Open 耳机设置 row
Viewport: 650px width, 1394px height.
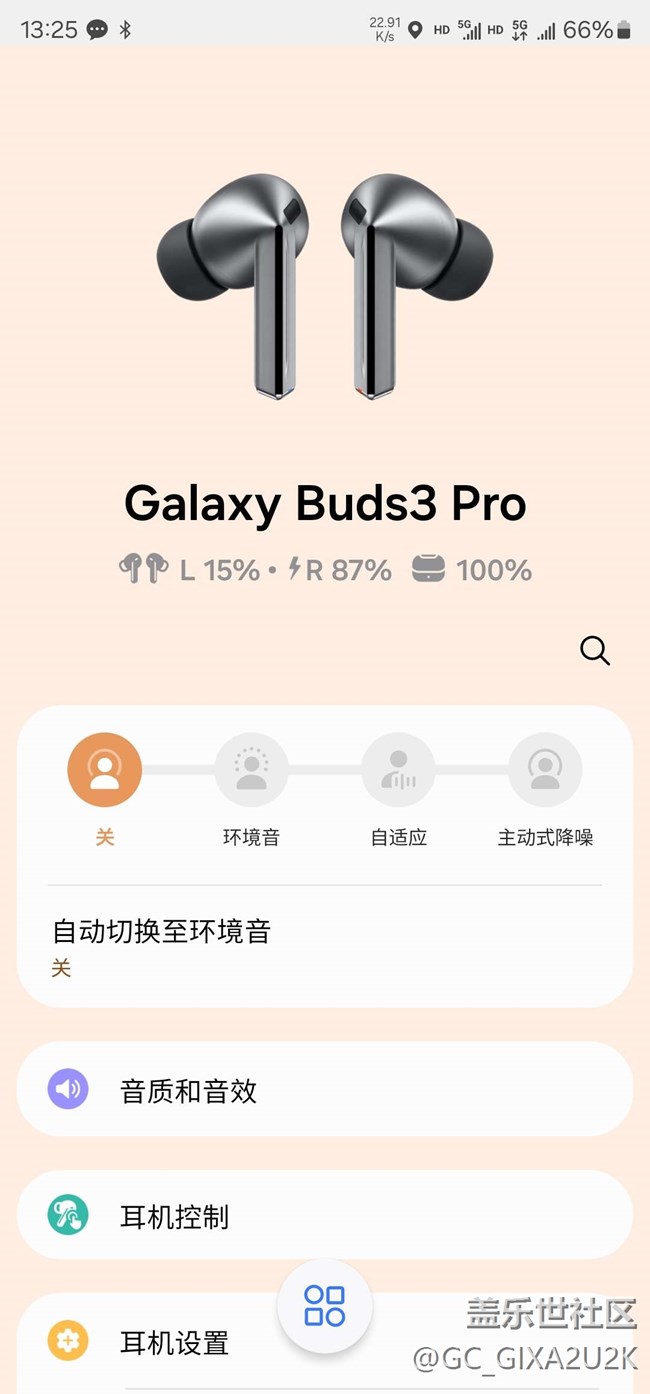point(174,1342)
